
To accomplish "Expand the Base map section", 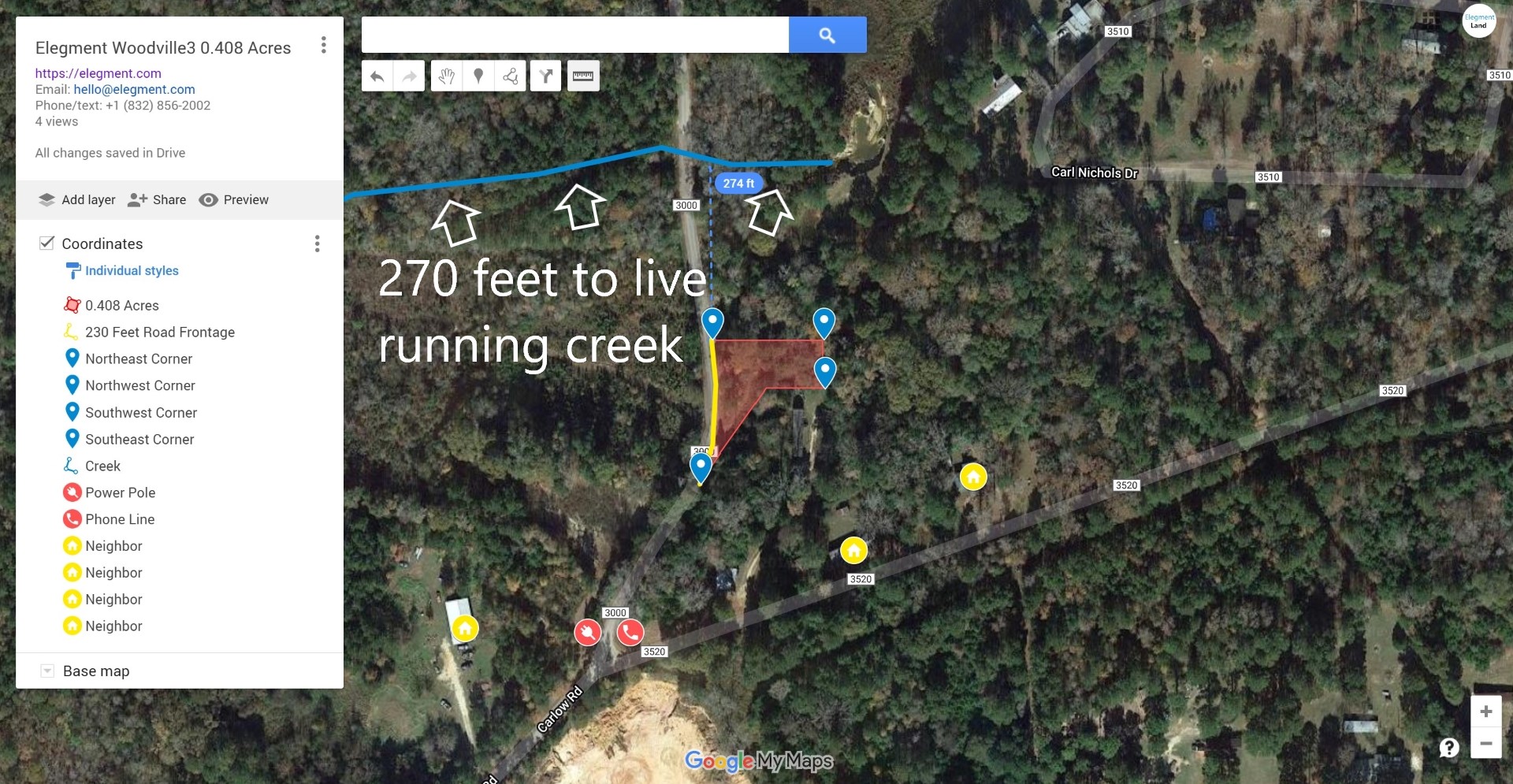I will [x=47, y=671].
